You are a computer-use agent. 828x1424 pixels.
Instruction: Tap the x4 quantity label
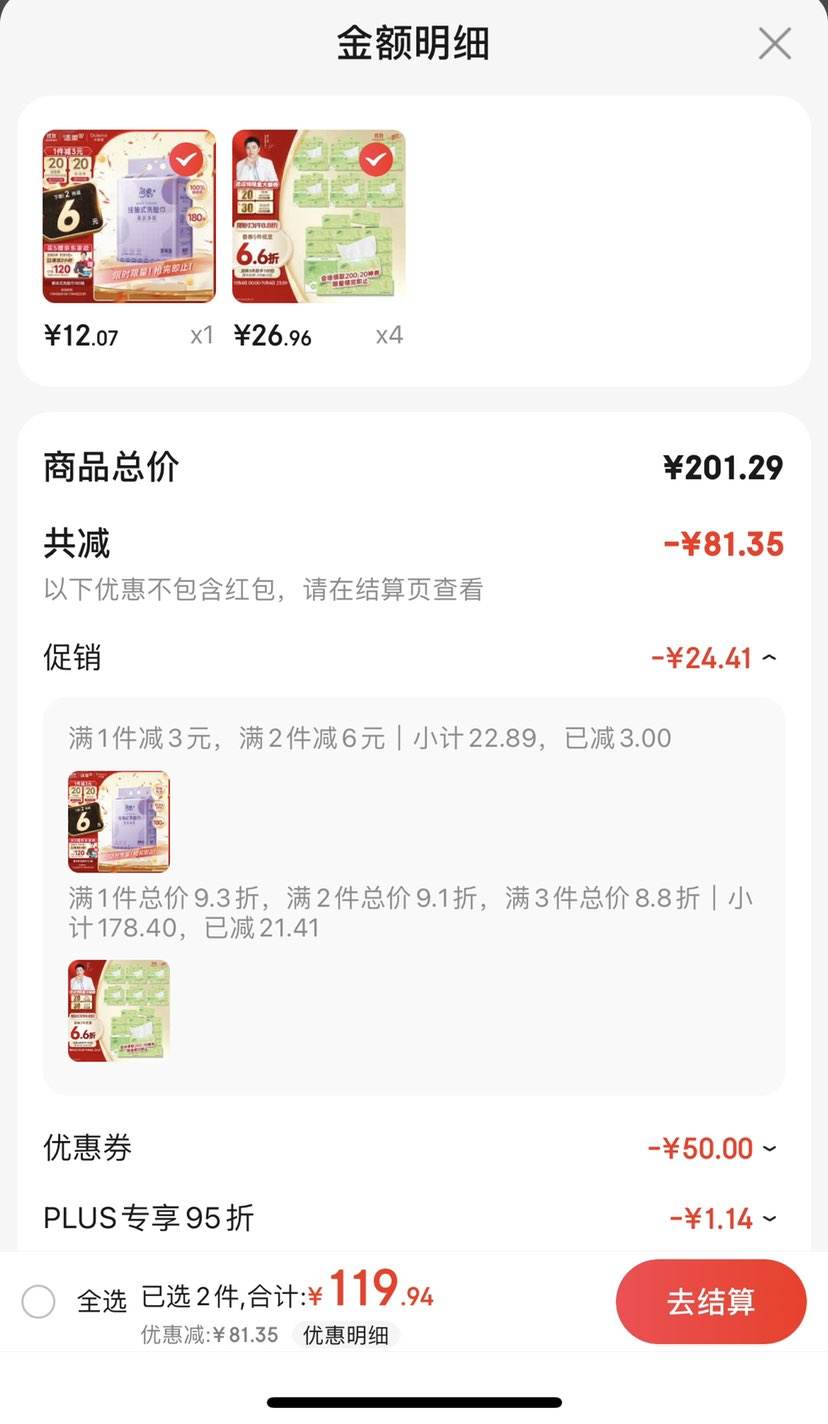click(389, 337)
